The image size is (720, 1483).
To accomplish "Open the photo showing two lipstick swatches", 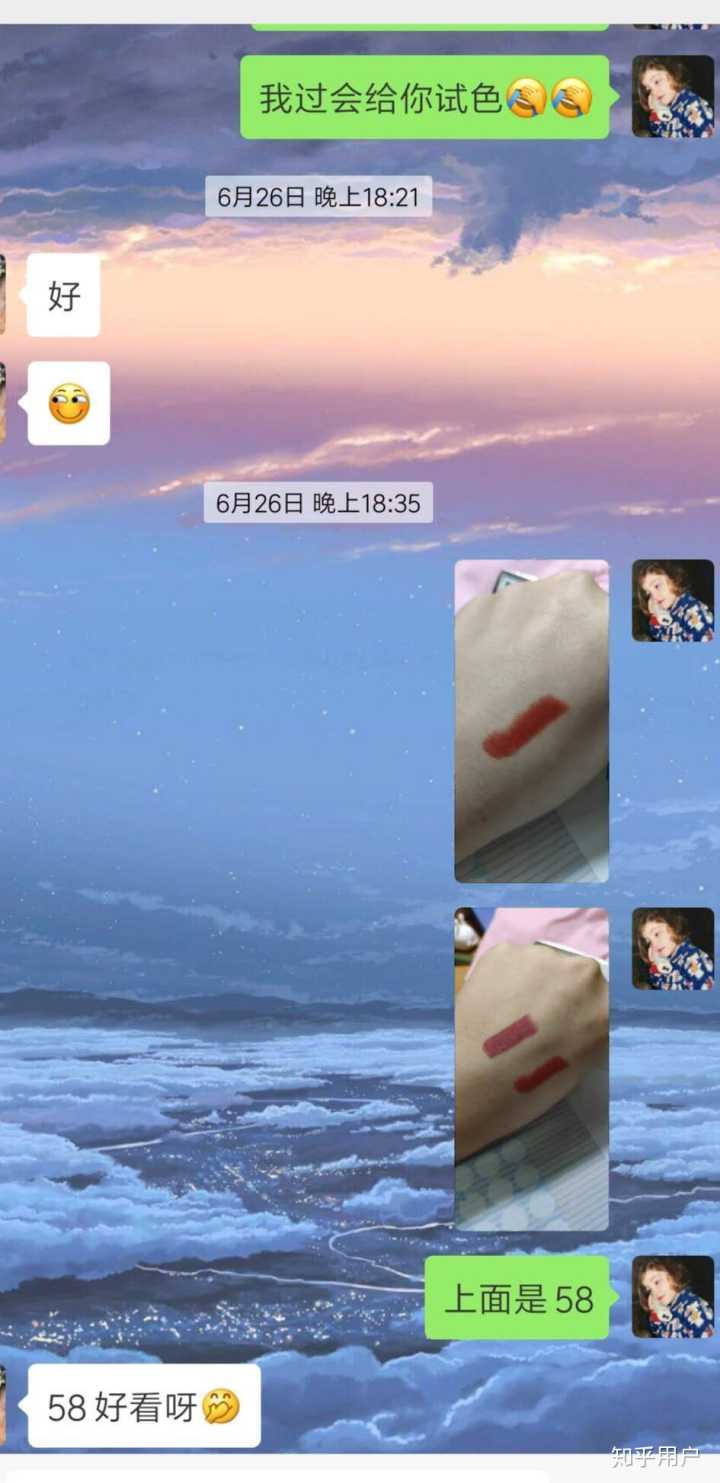I will pos(531,1068).
